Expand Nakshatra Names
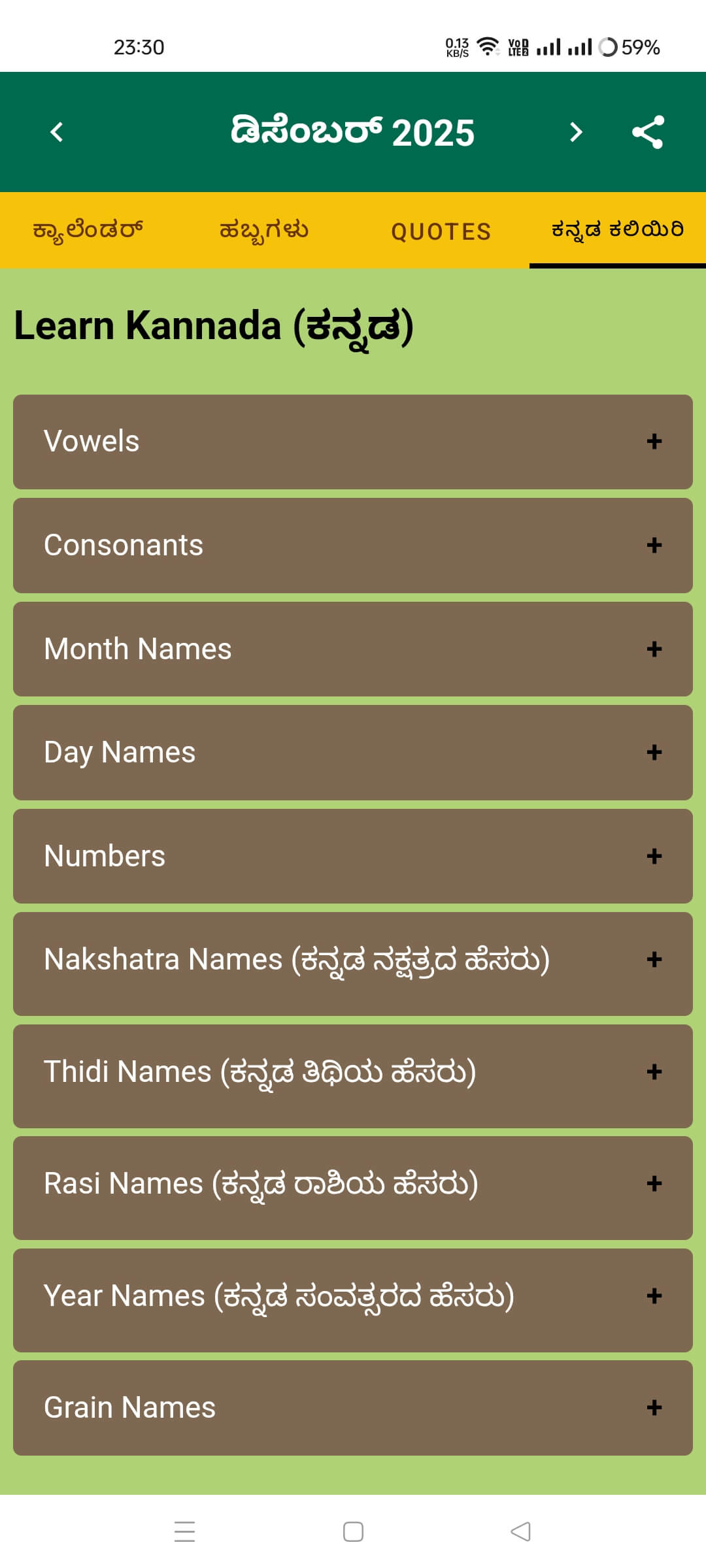Image resolution: width=706 pixels, height=1568 pixels. [353, 964]
